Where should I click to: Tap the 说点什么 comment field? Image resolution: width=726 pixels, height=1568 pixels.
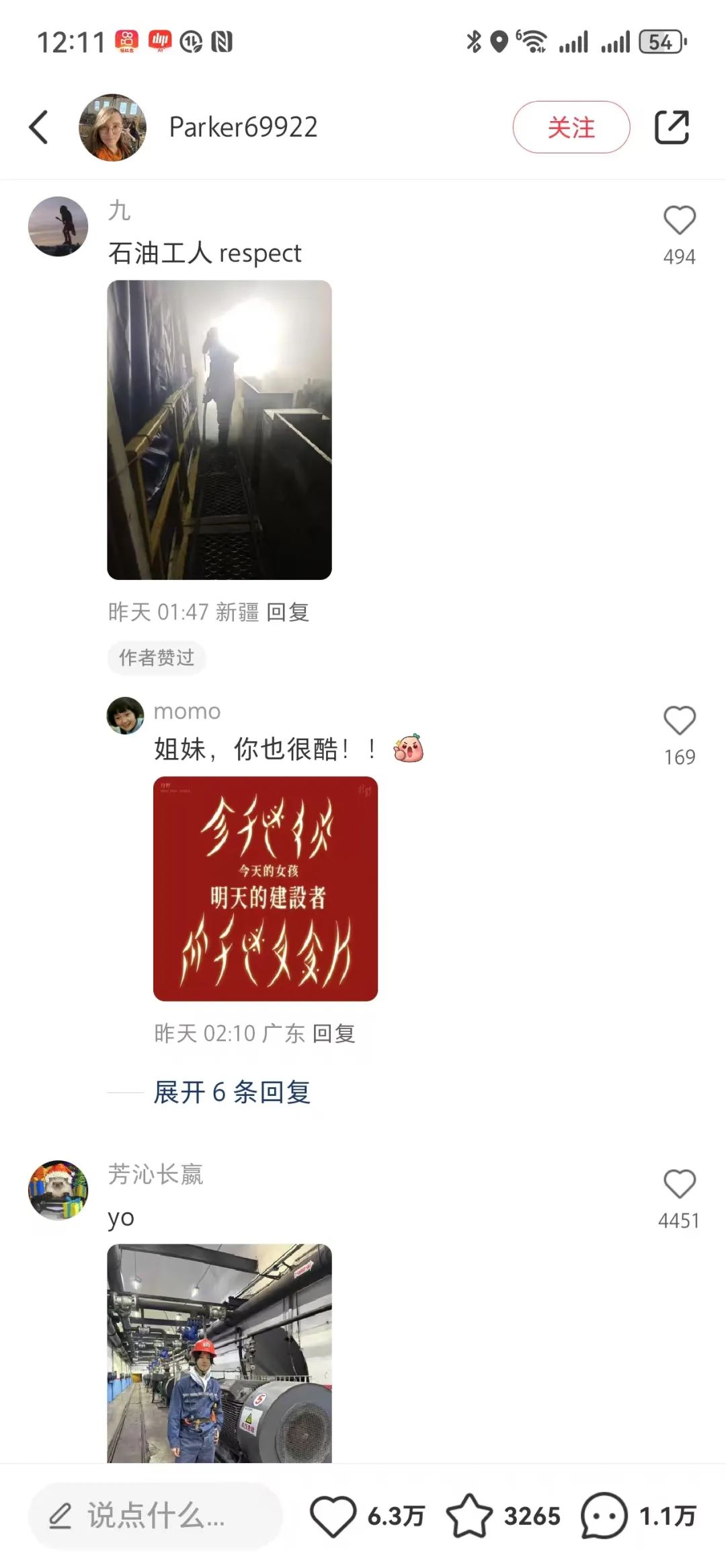[155, 1516]
